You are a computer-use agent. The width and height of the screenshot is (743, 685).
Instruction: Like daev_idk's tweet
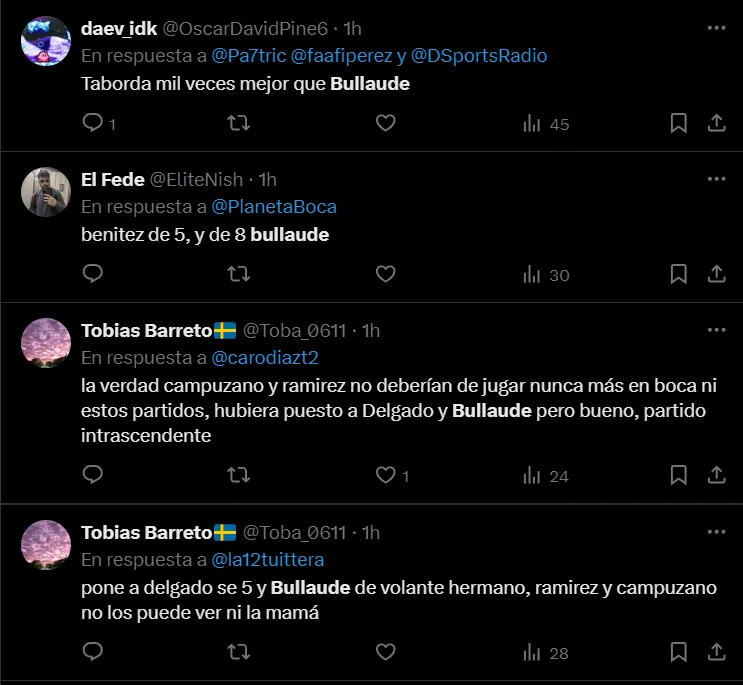[385, 123]
